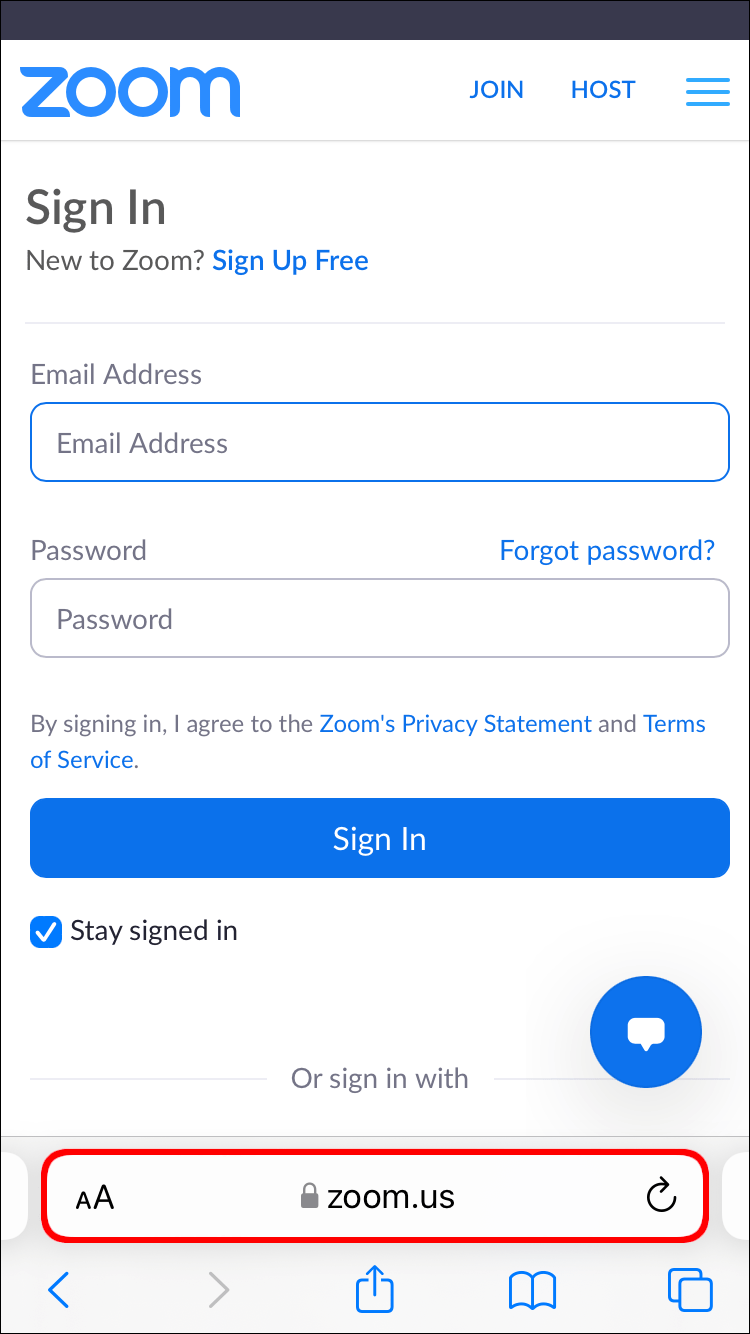Reload the page
Screen dimensions: 750x1334
pyautogui.click(x=661, y=1196)
